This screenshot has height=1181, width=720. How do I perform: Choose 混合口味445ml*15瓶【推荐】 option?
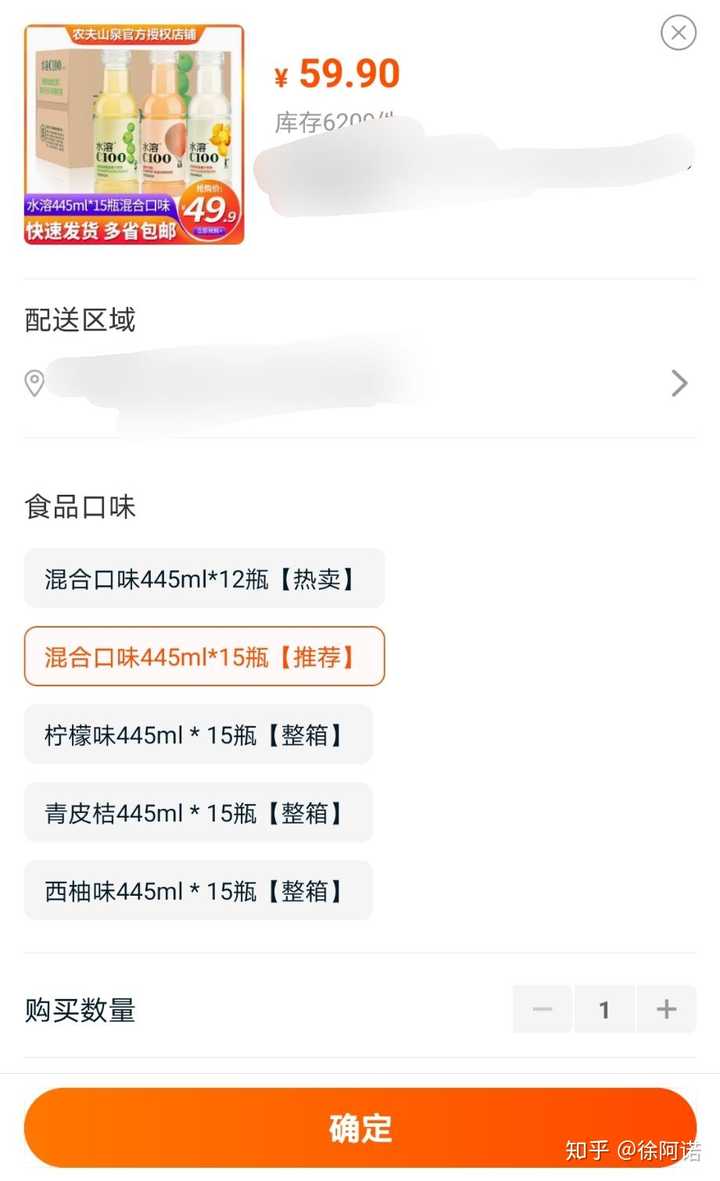[204, 656]
